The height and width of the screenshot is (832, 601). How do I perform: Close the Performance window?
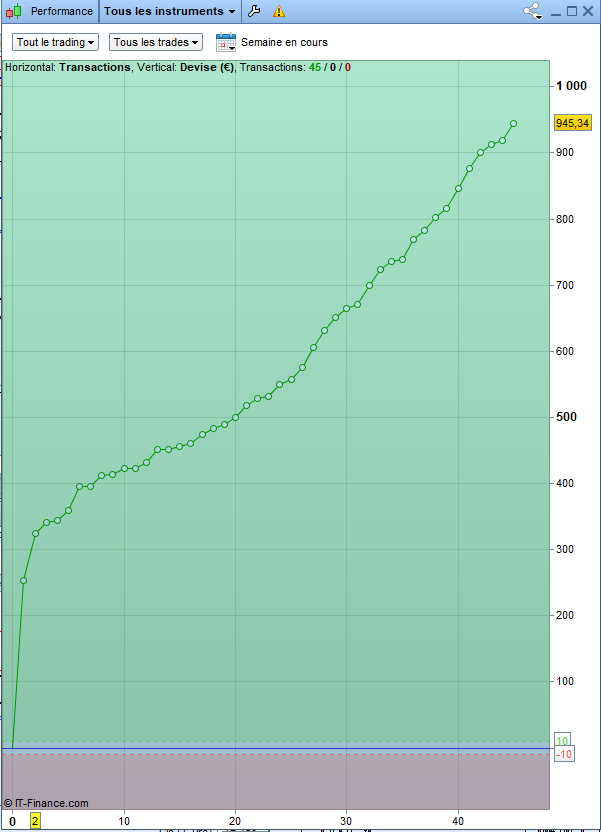[588, 11]
